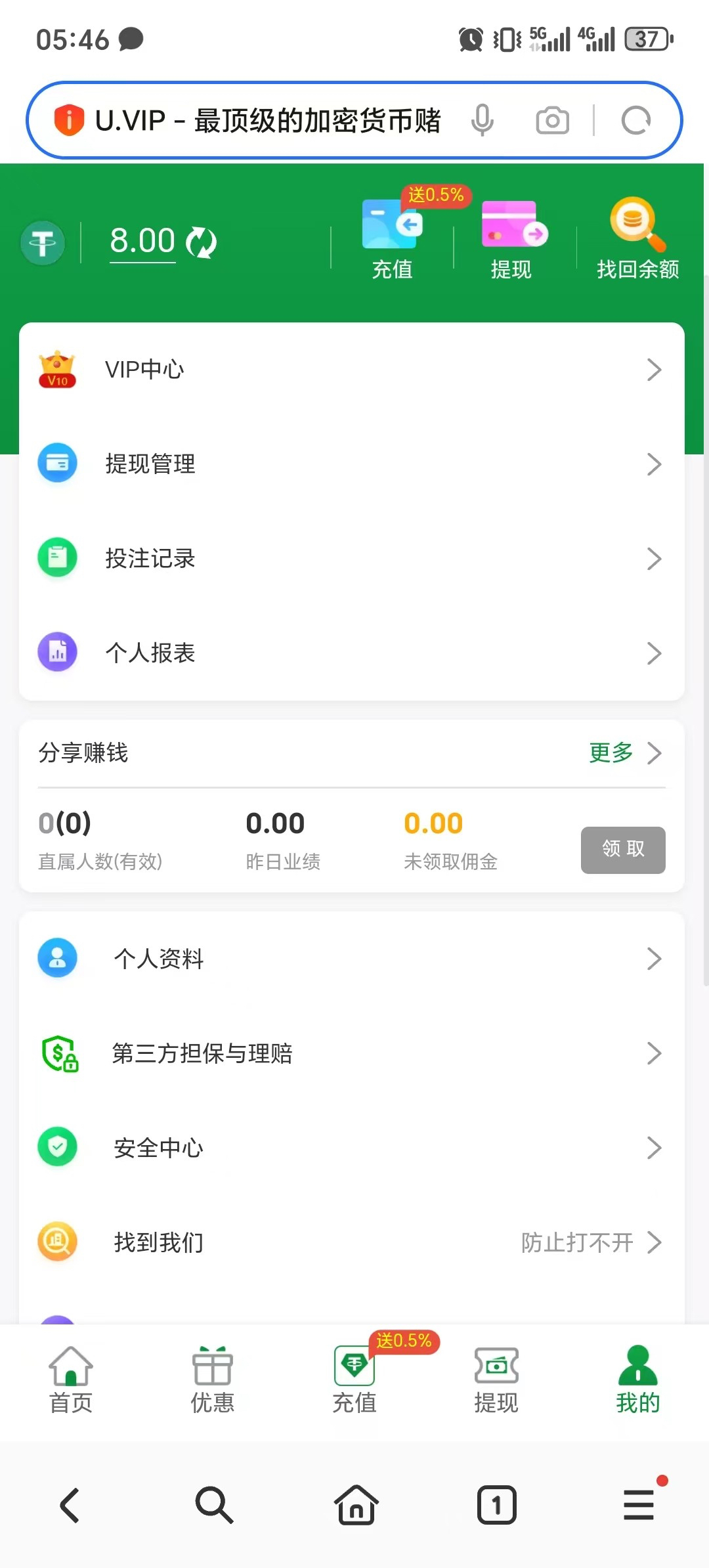Start voice search with the microphone icon

tap(483, 120)
